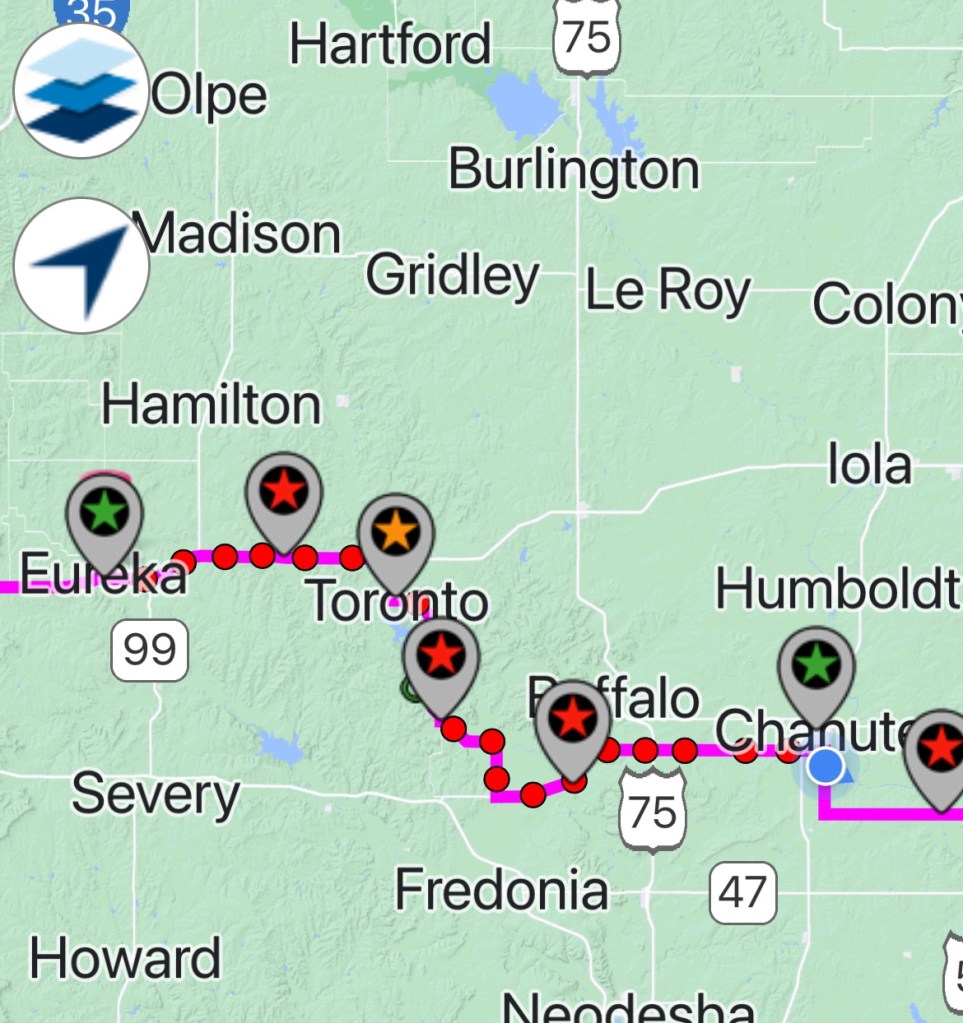Center map on my current location
The height and width of the screenshot is (1023, 963).
81,265
